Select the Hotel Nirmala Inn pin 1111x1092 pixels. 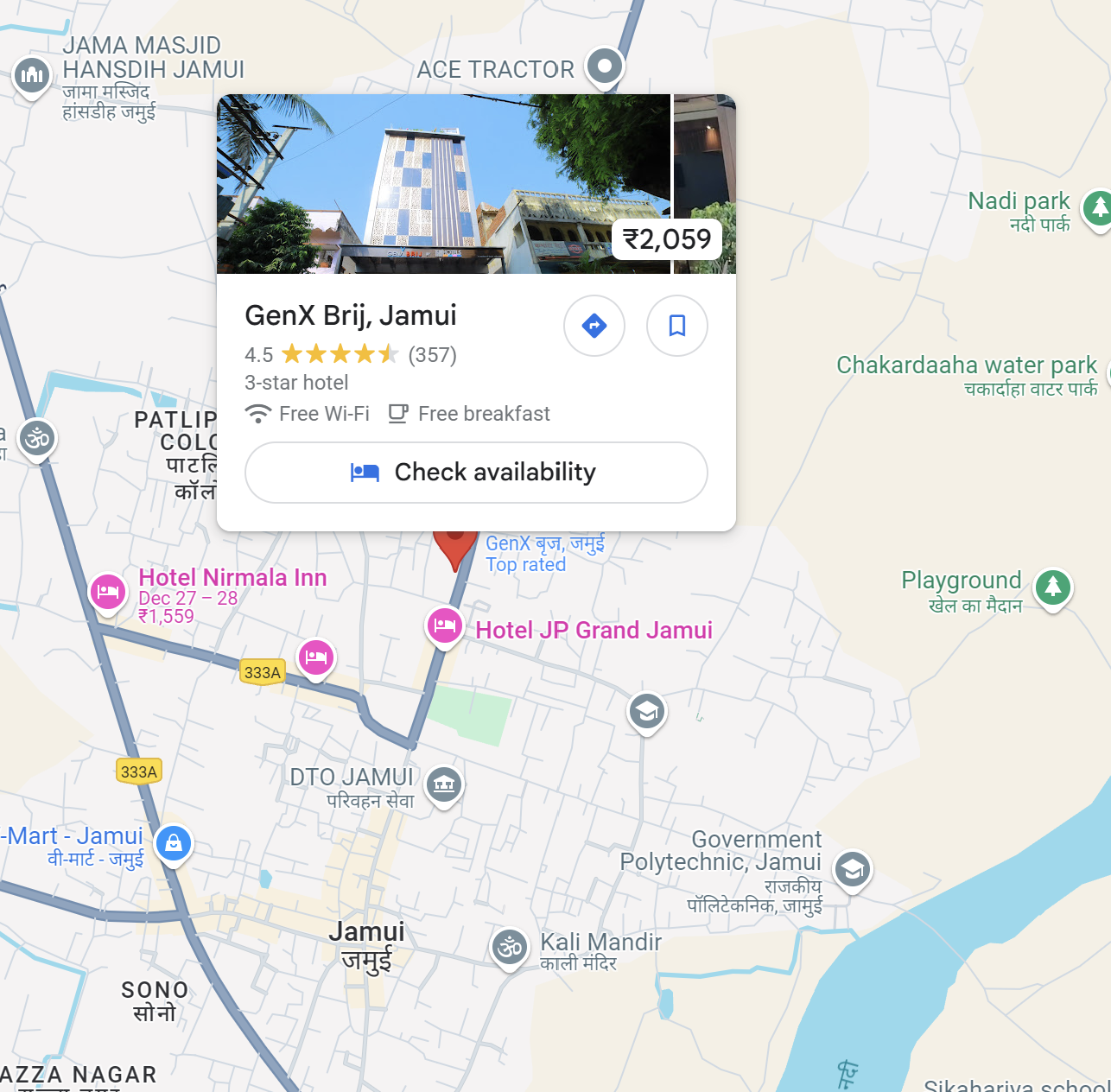tap(108, 593)
